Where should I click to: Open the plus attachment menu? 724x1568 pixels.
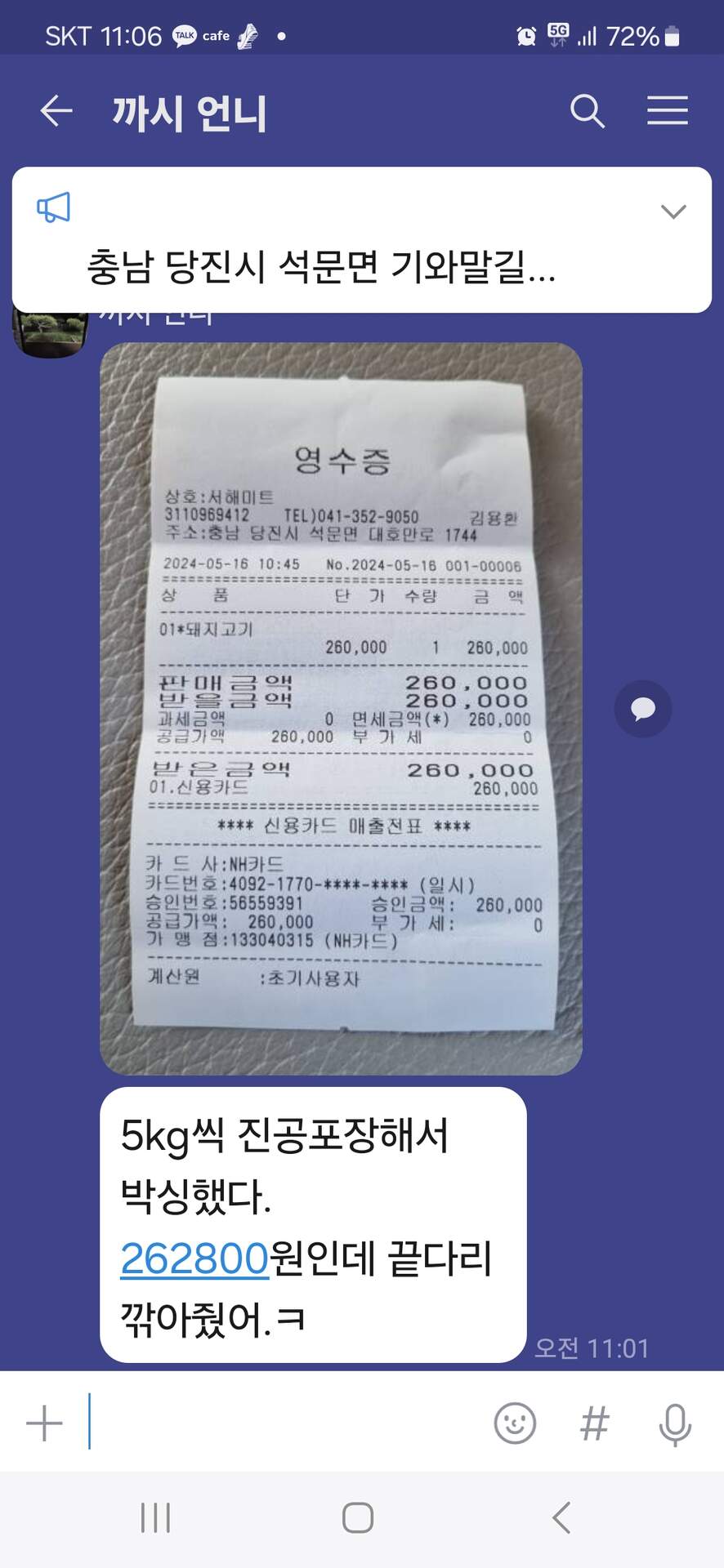[x=44, y=1424]
